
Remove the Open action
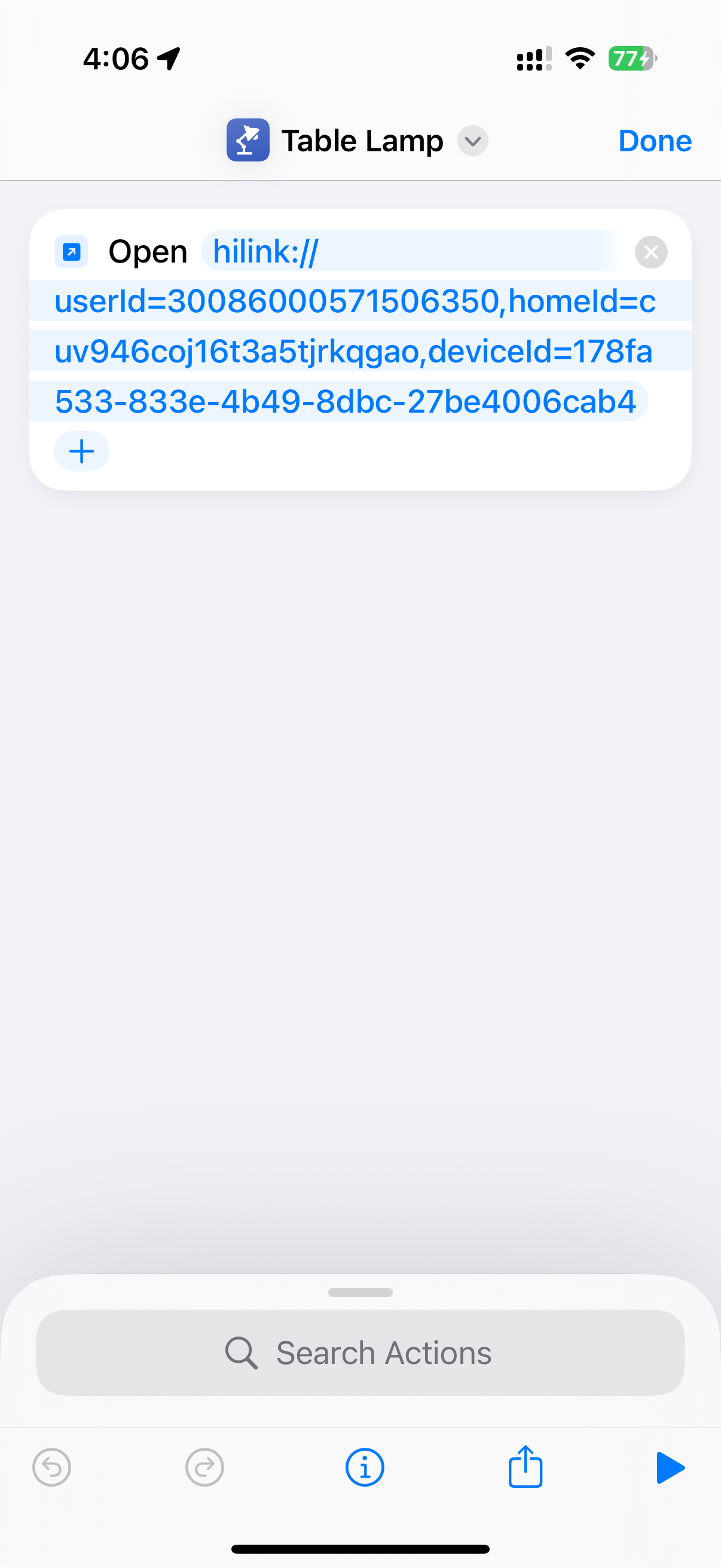(x=651, y=252)
